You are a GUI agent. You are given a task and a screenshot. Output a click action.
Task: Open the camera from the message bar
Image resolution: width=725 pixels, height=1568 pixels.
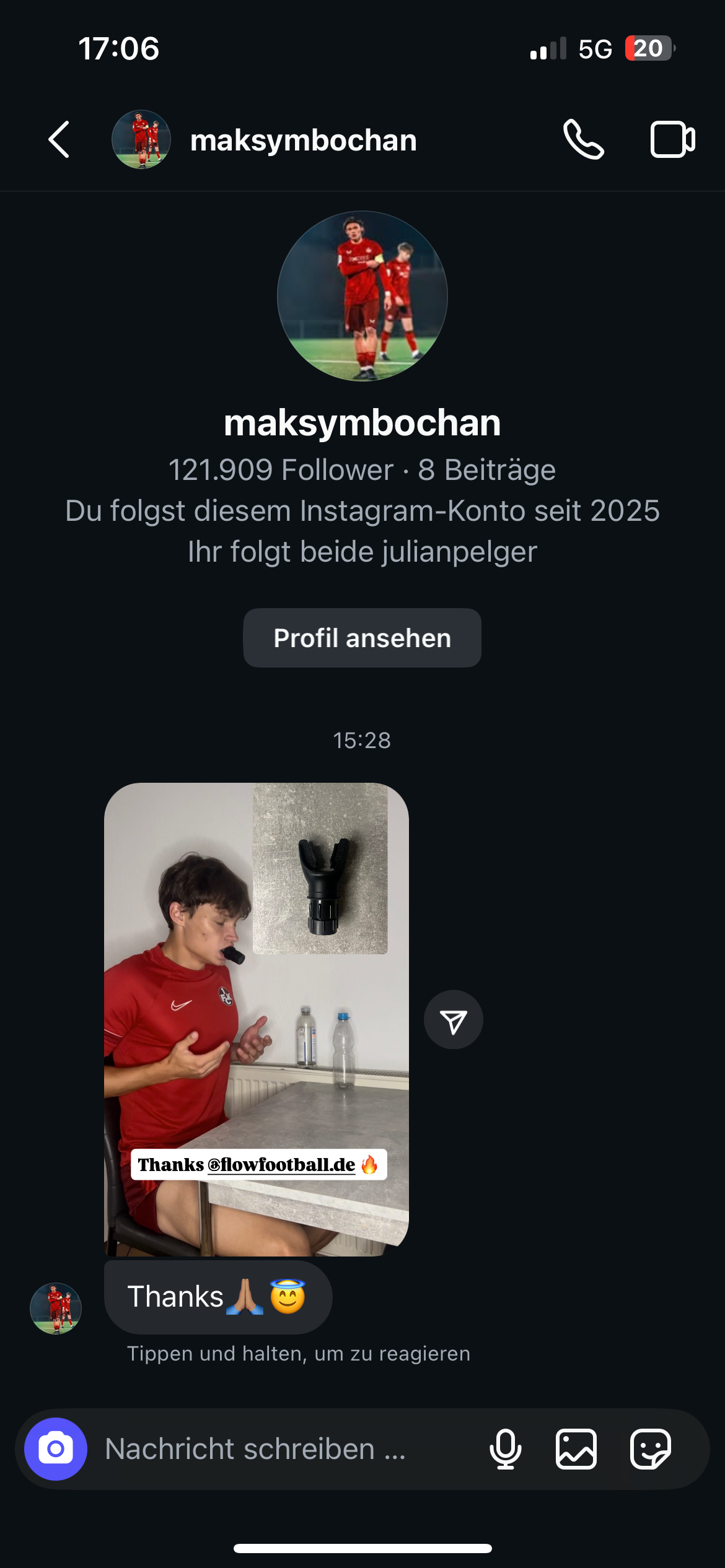click(56, 1449)
